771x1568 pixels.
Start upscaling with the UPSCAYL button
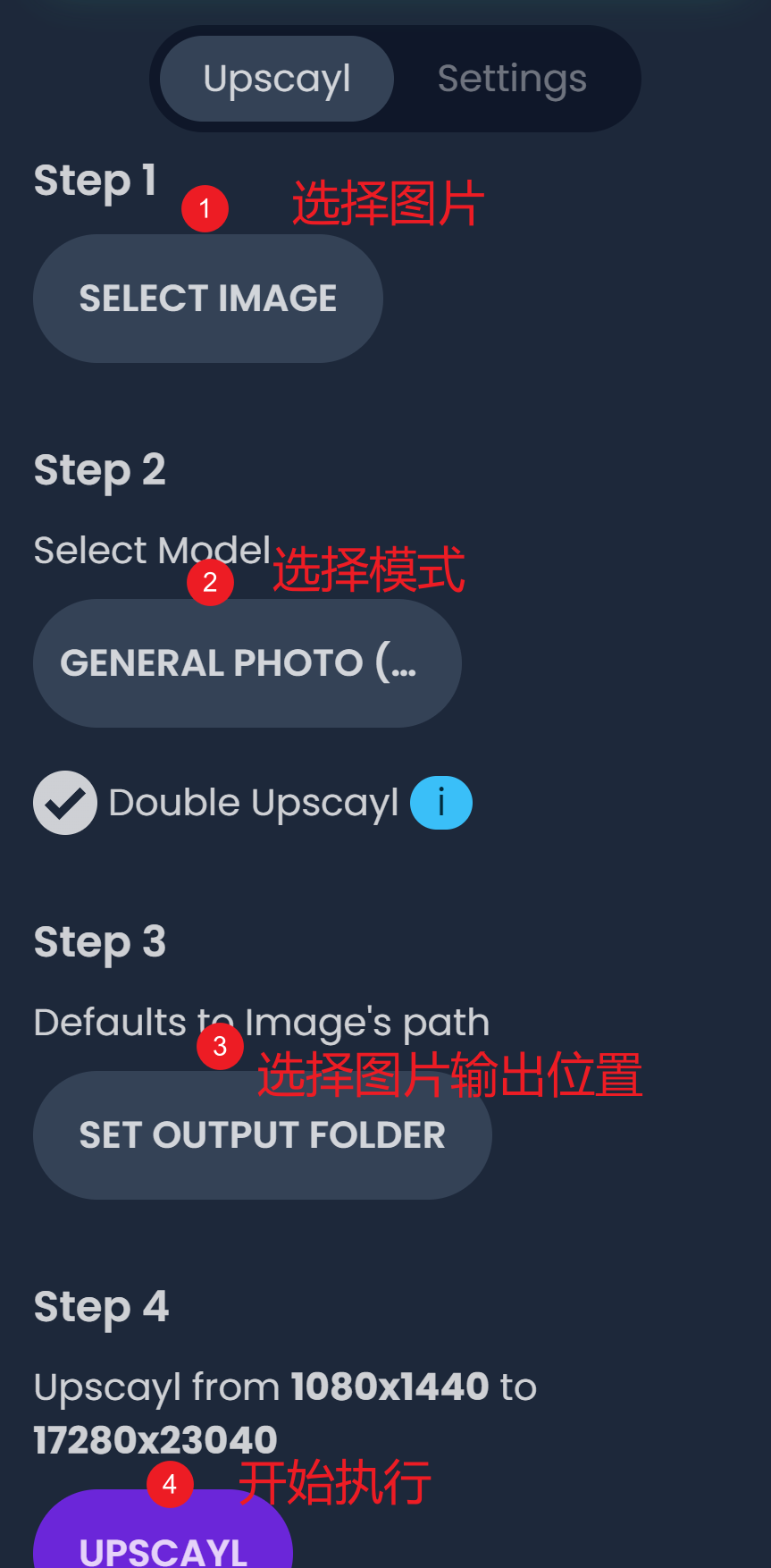(163, 1542)
